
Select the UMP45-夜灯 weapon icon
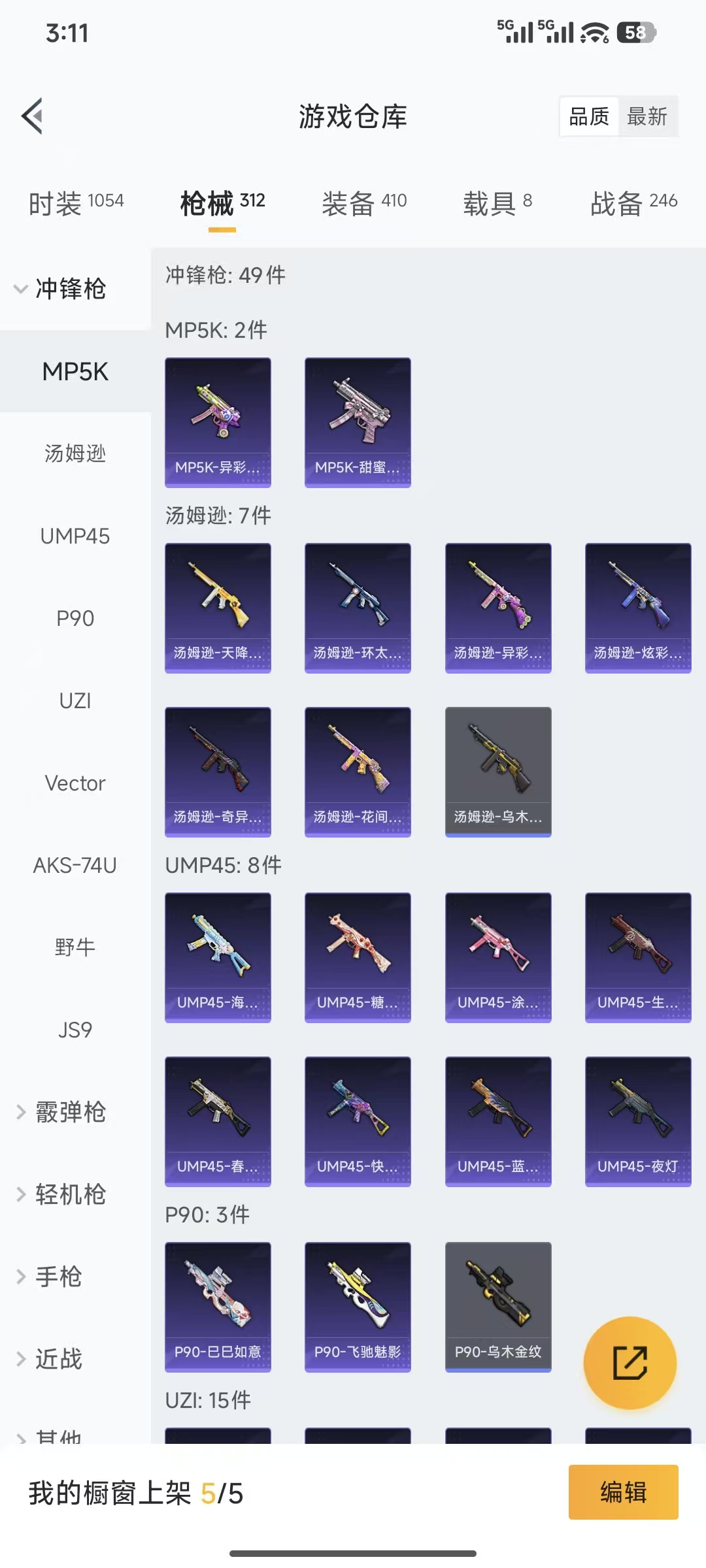(638, 1120)
